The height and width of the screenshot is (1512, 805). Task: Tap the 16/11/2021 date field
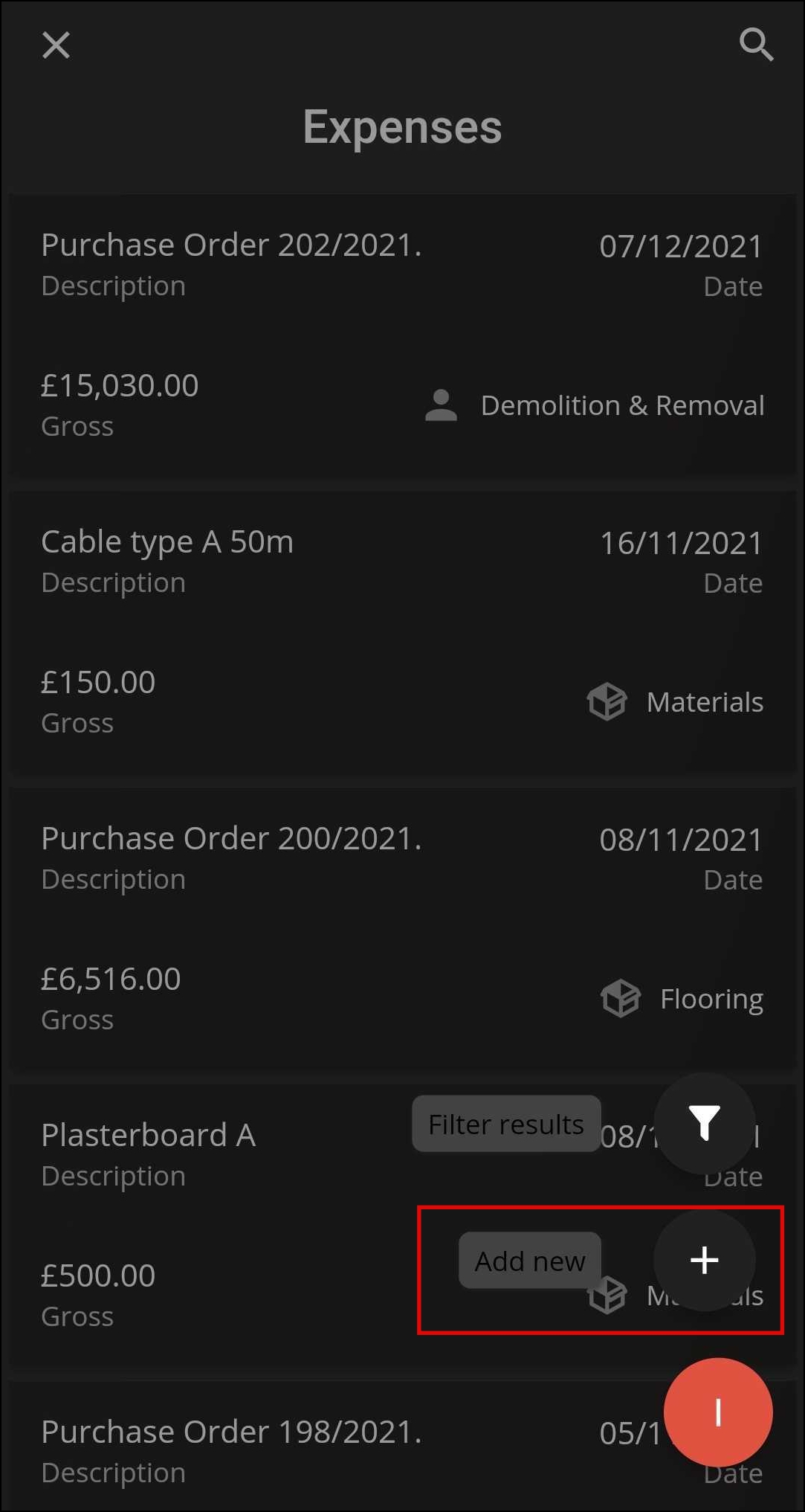pyautogui.click(x=680, y=543)
